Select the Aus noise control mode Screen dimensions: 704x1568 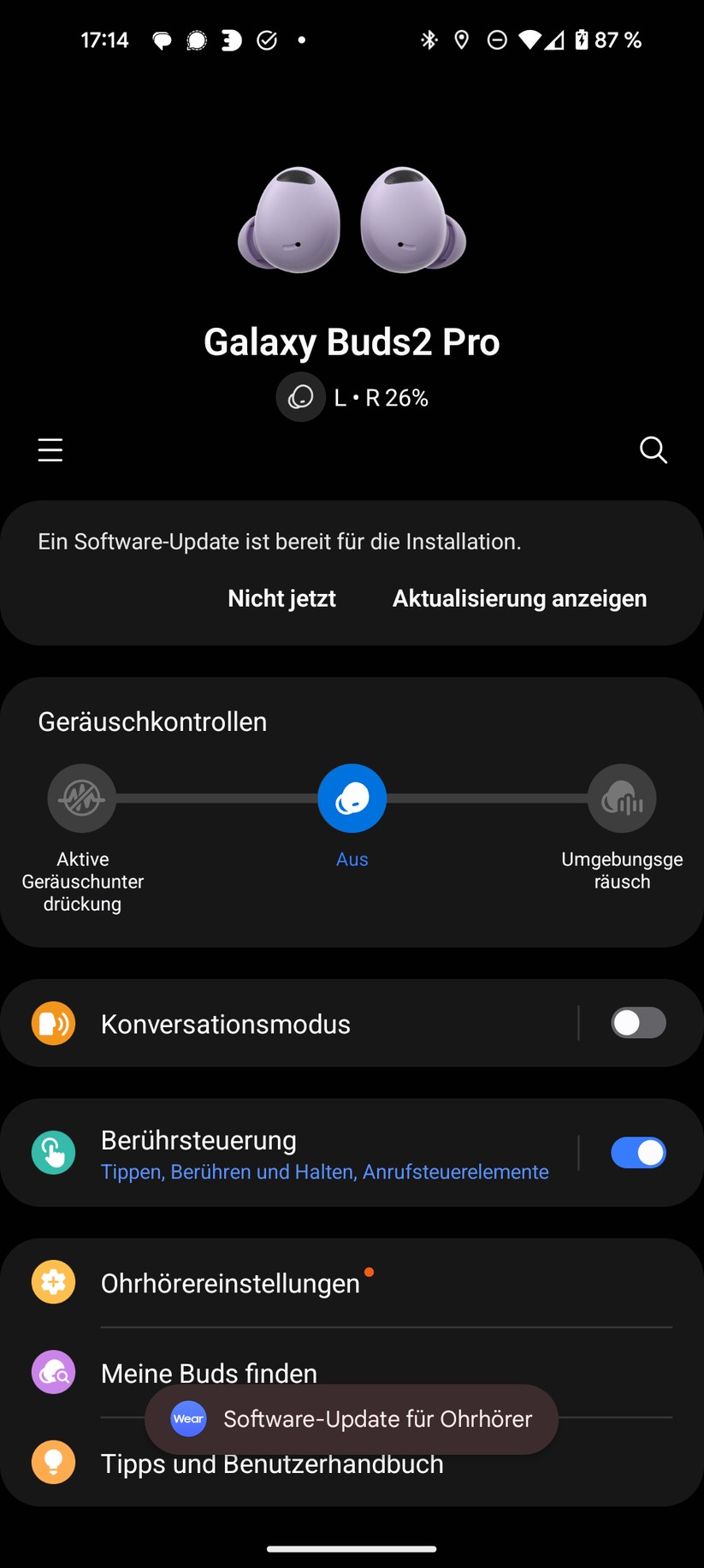pos(352,798)
